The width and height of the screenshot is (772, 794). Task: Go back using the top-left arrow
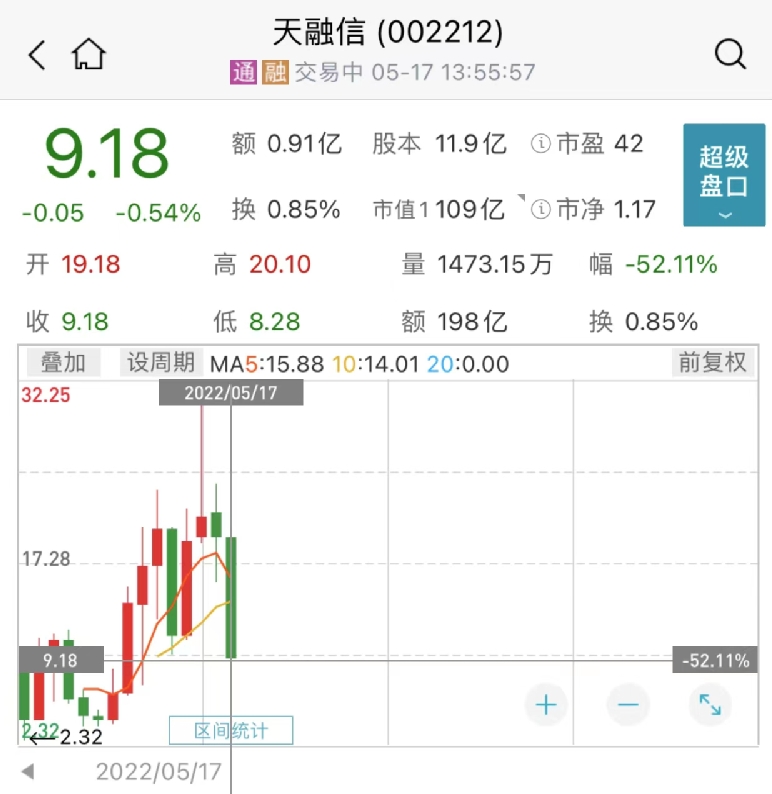pyautogui.click(x=37, y=54)
